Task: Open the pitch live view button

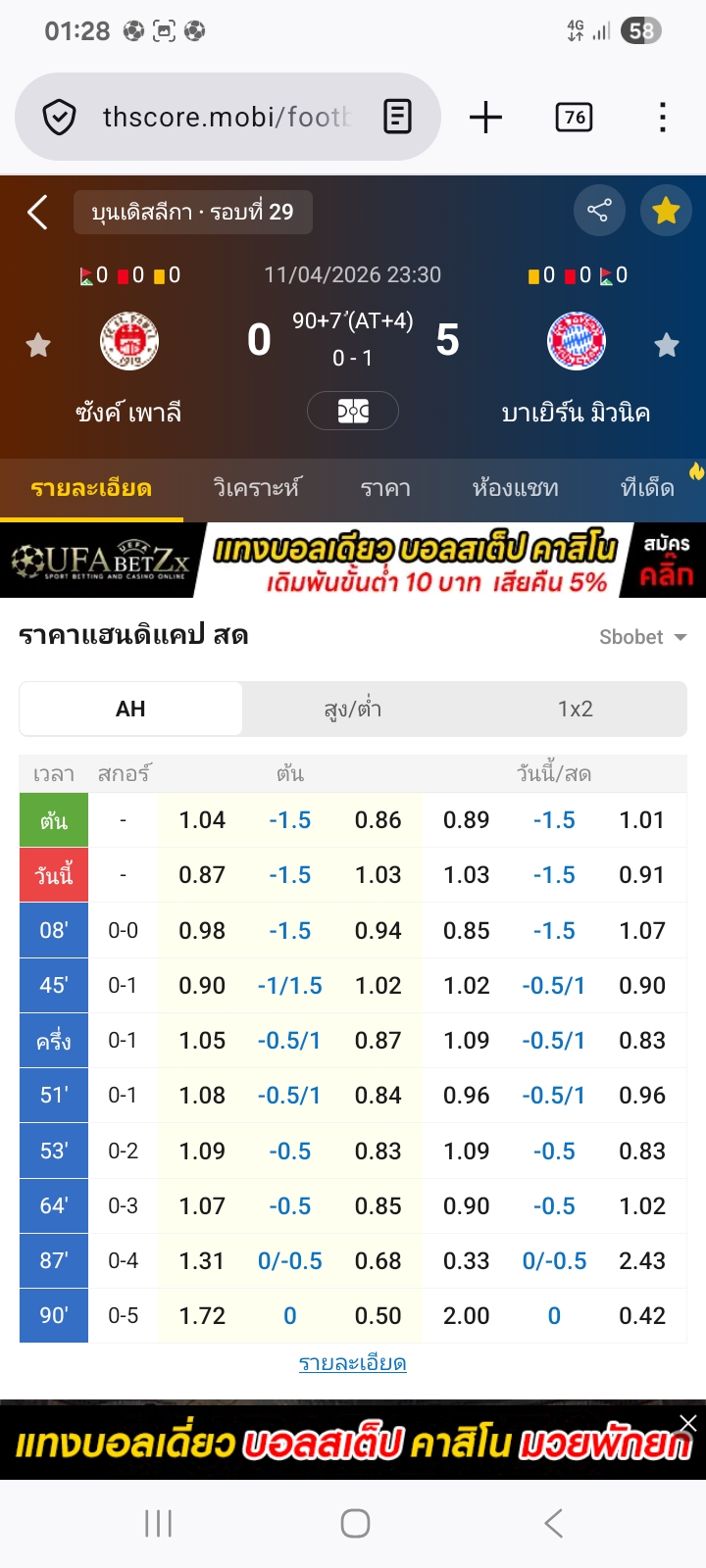Action: click(x=353, y=411)
